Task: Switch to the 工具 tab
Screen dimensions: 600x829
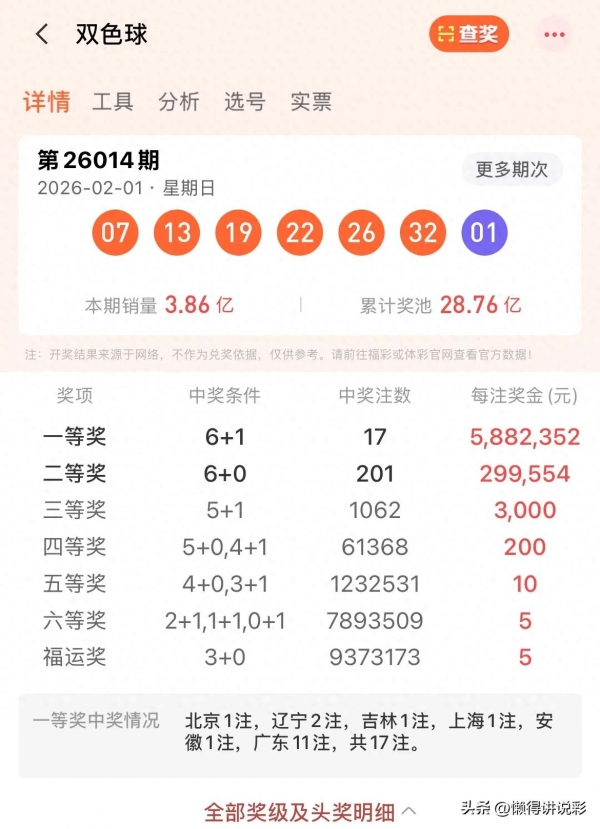Action: click(x=113, y=101)
